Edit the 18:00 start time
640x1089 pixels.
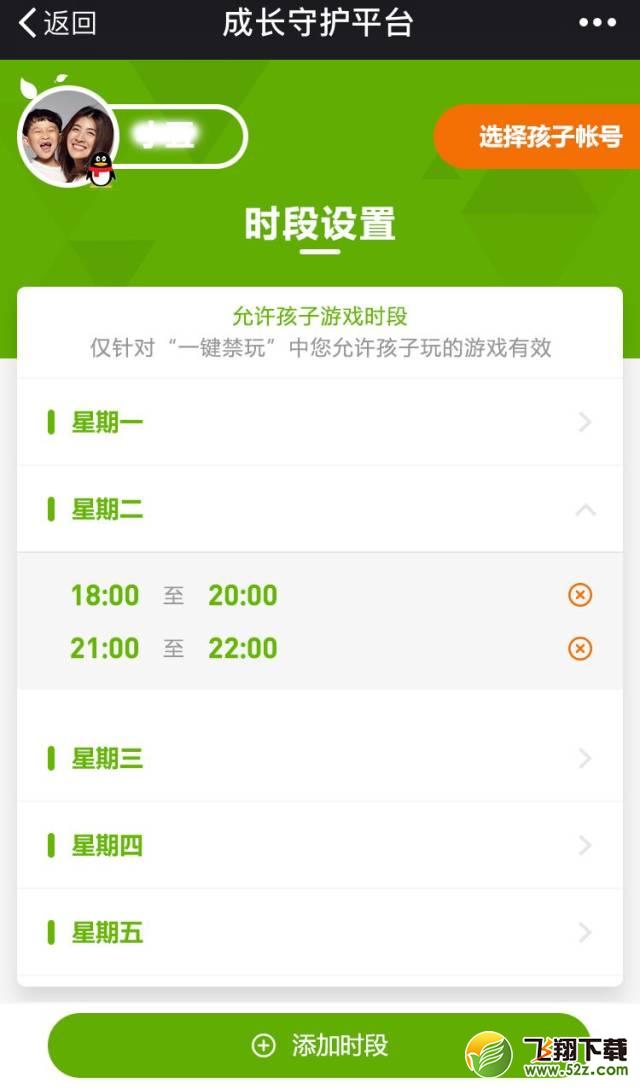tap(105, 595)
